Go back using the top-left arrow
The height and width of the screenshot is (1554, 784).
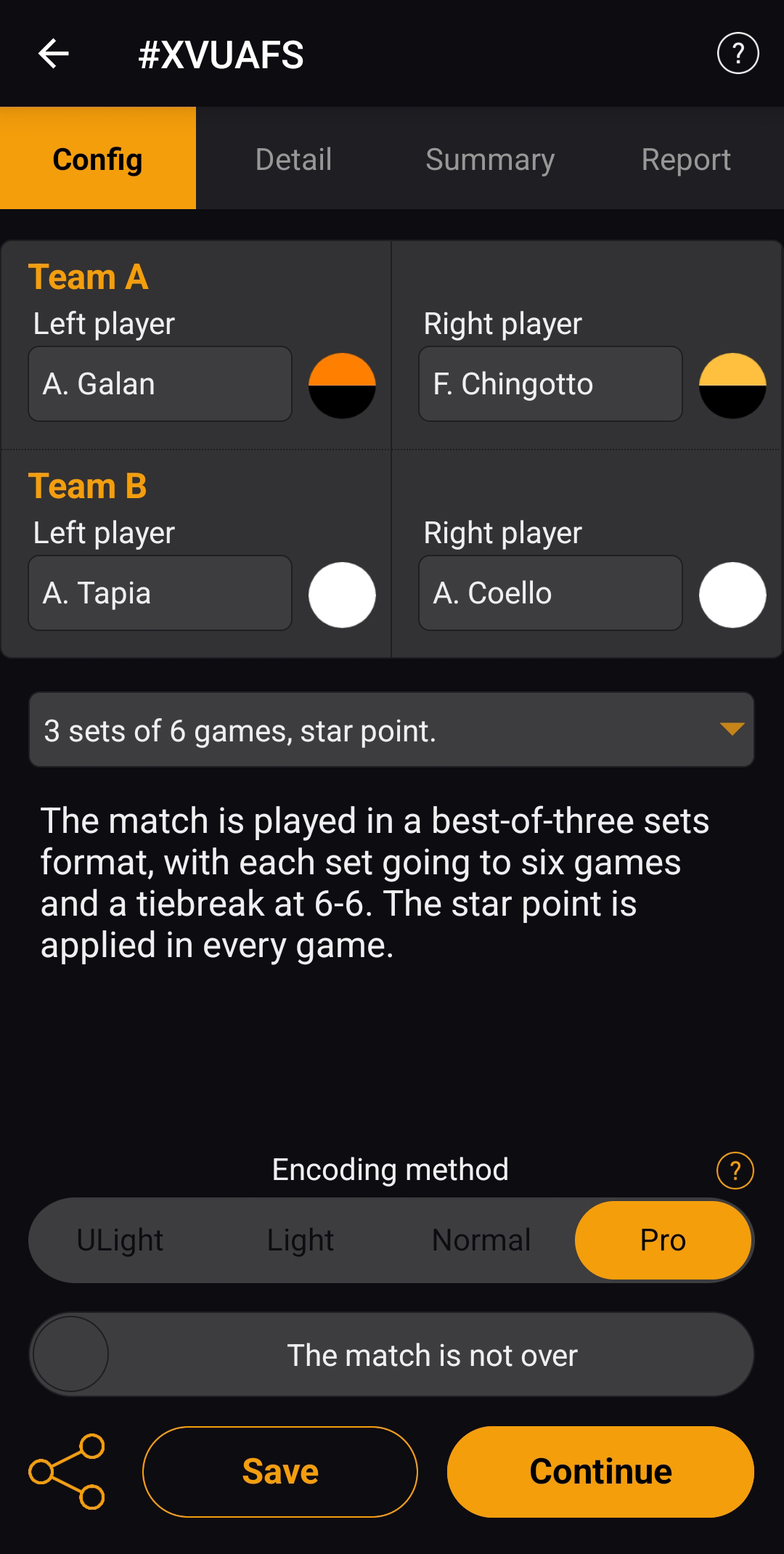click(54, 54)
